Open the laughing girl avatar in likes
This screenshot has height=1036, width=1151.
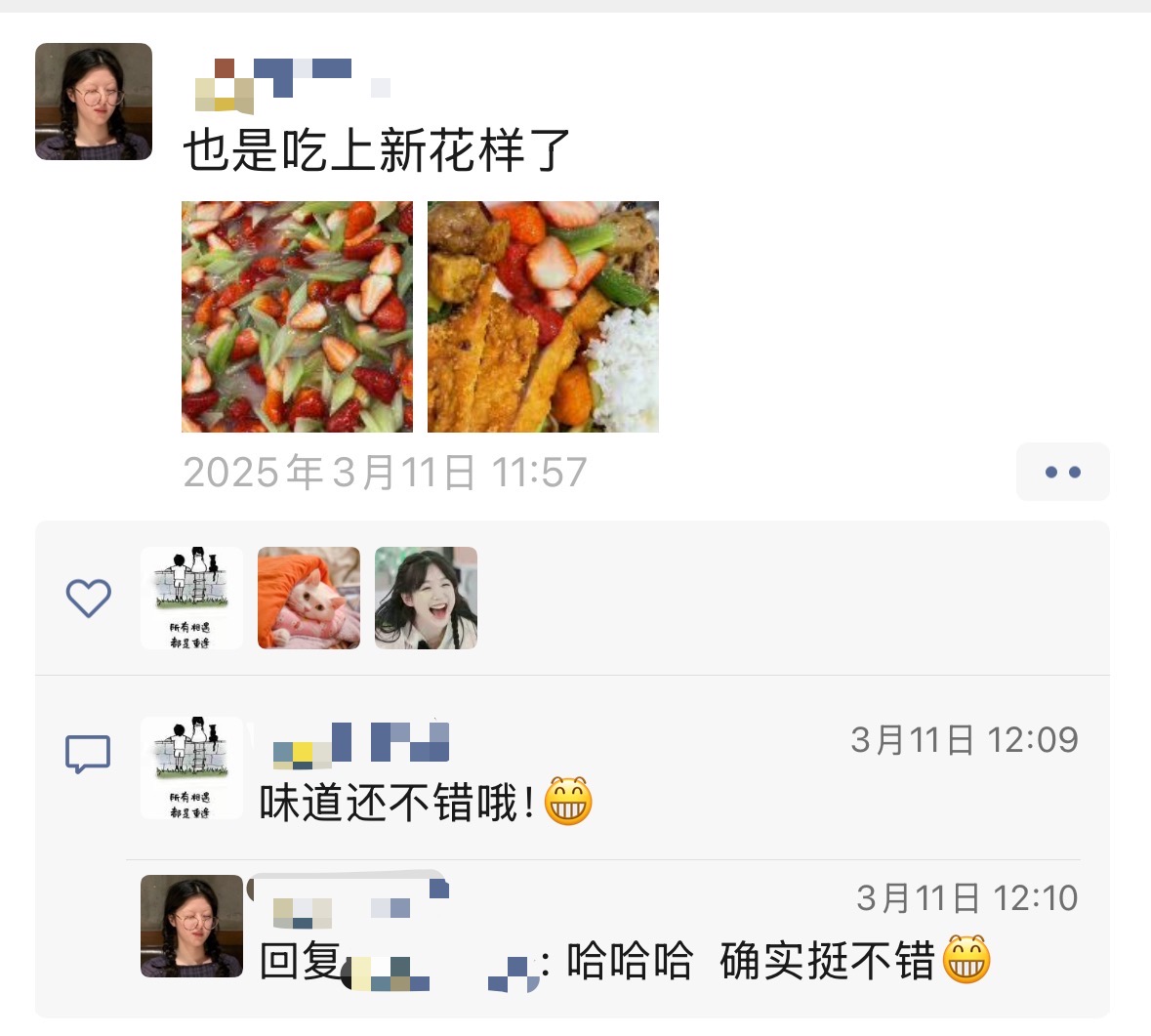[426, 598]
